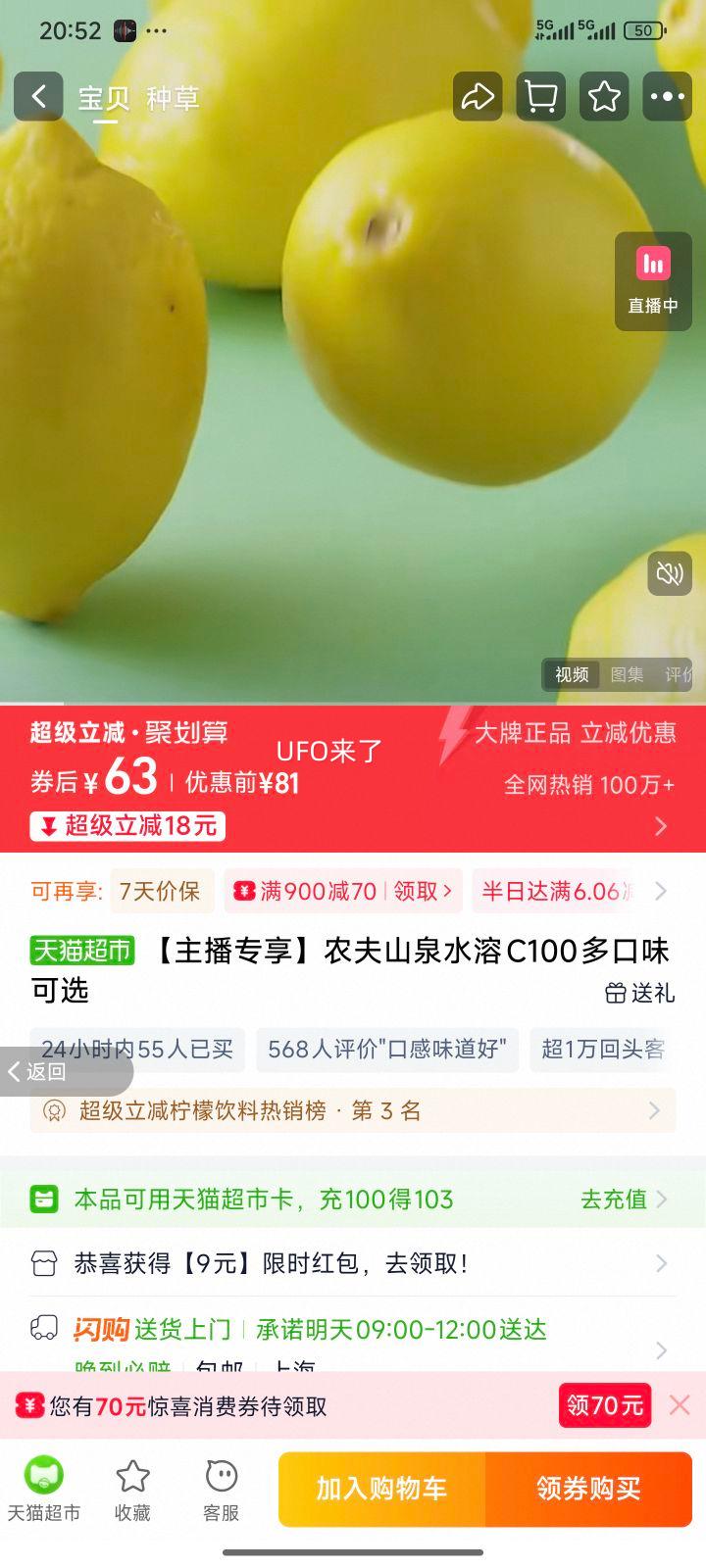The width and height of the screenshot is (706, 1568).
Task: Tap the 直播中 live streaming badge
Action: click(x=653, y=281)
